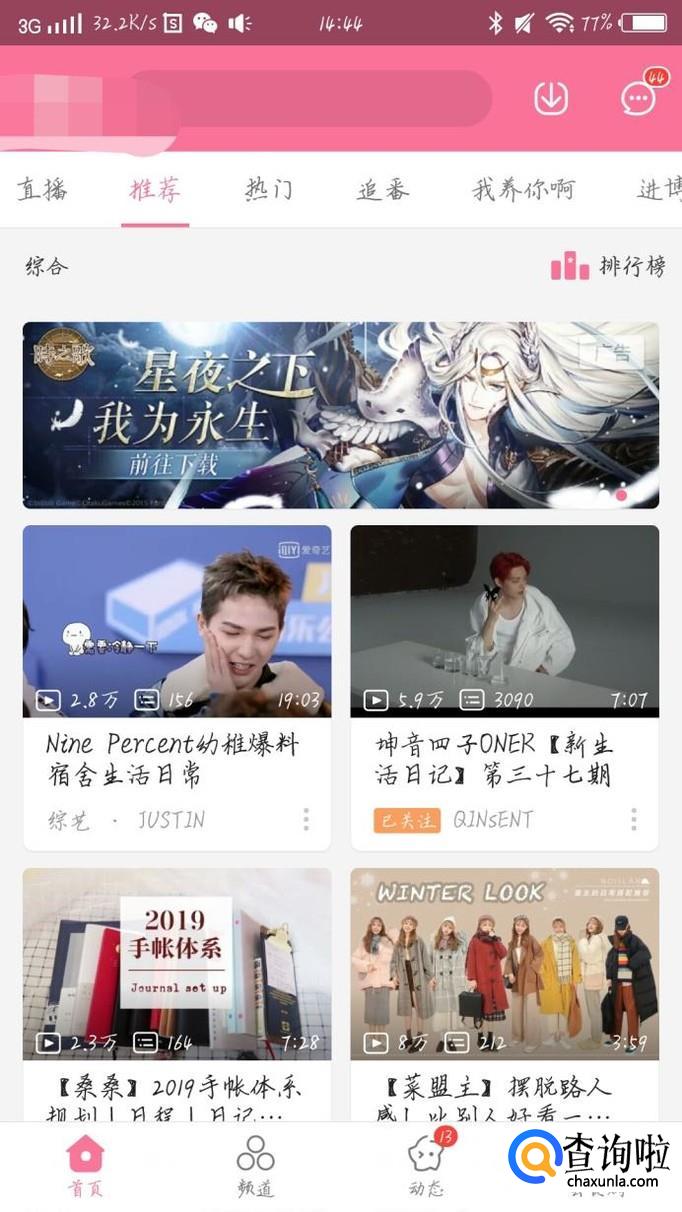Viewport: 682px width, 1212px height.
Task: Select the 推荐 tab
Action: tap(155, 189)
